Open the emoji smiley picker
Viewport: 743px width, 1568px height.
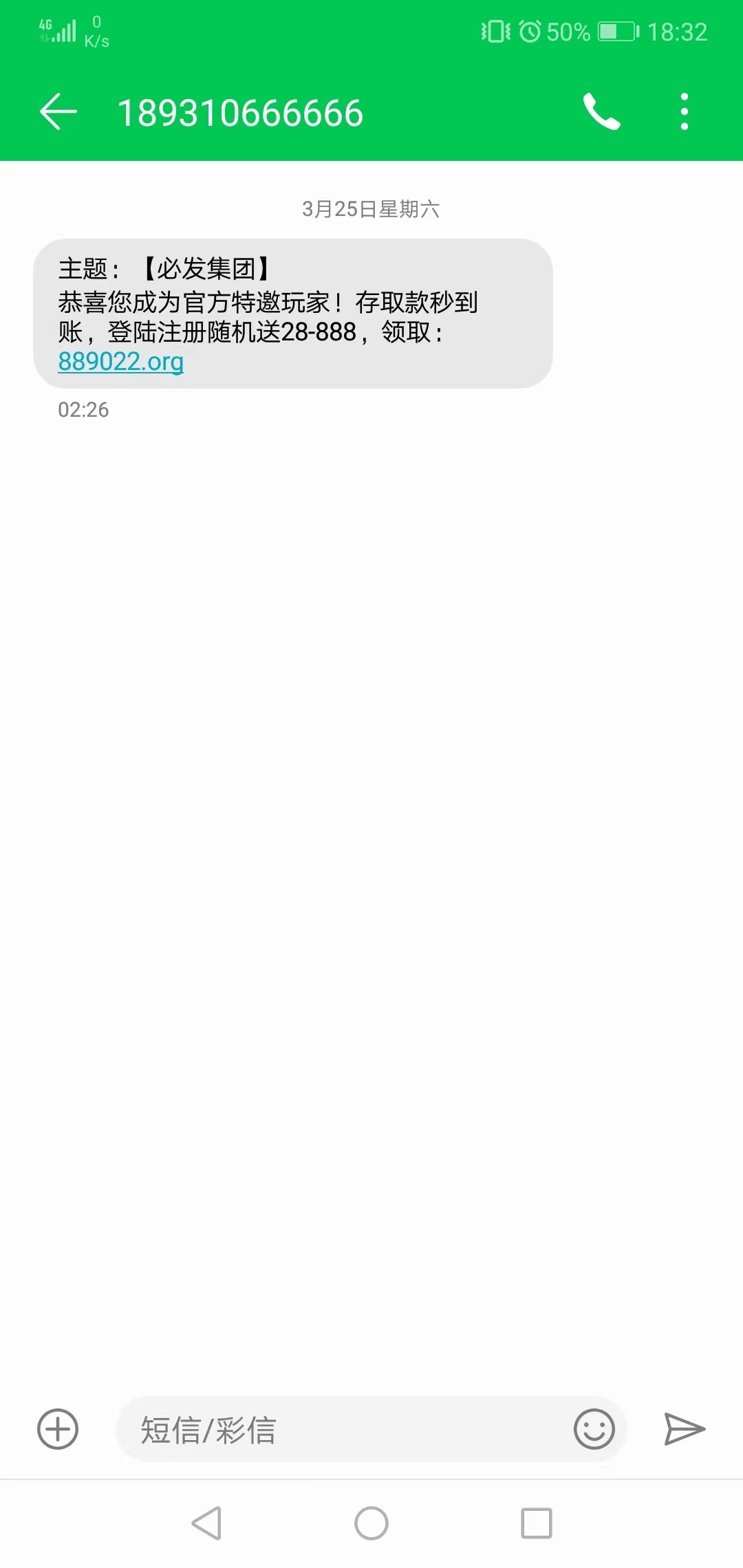[594, 1429]
